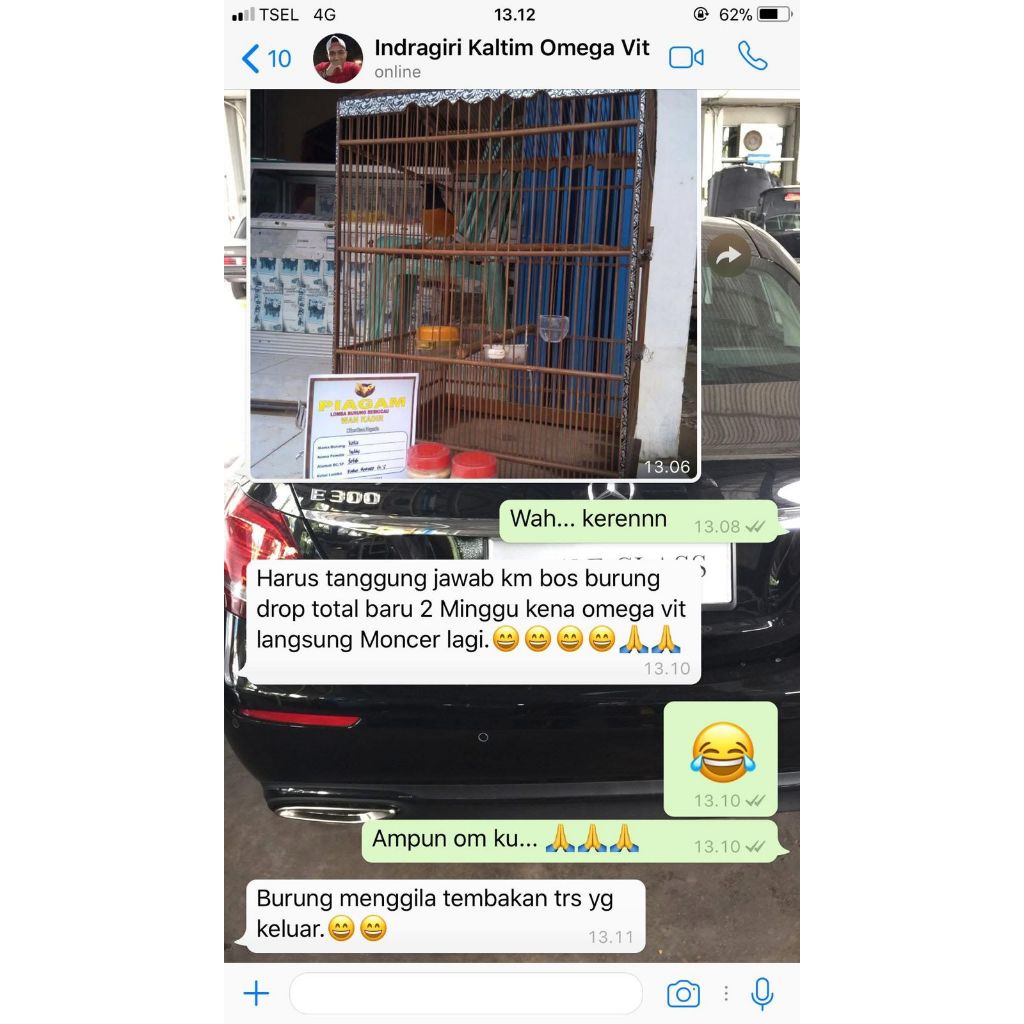This screenshot has width=1024, height=1024.
Task: Start a voice call
Action: (x=752, y=56)
